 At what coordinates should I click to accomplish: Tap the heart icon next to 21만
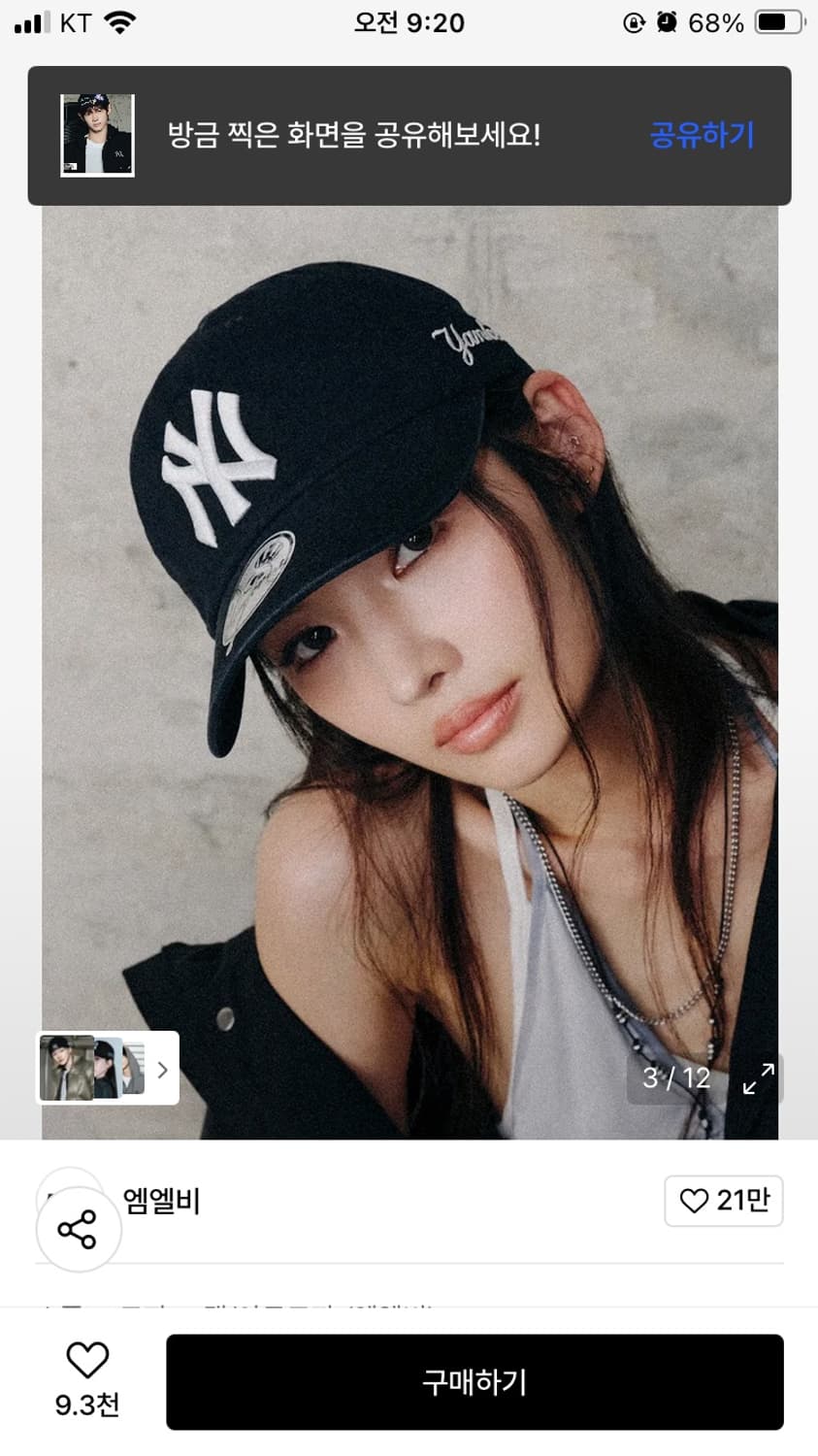(696, 1201)
